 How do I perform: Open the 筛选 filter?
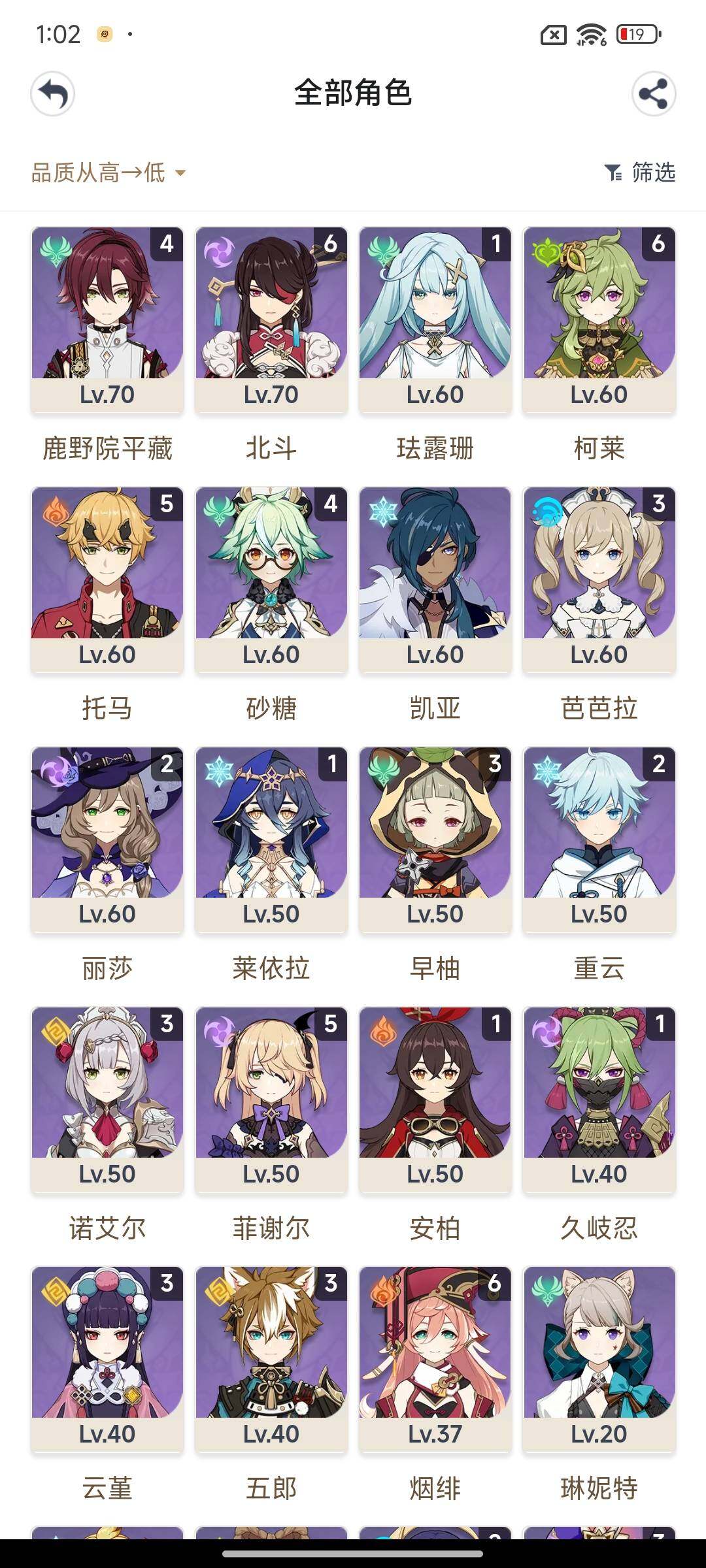pyautogui.click(x=640, y=172)
